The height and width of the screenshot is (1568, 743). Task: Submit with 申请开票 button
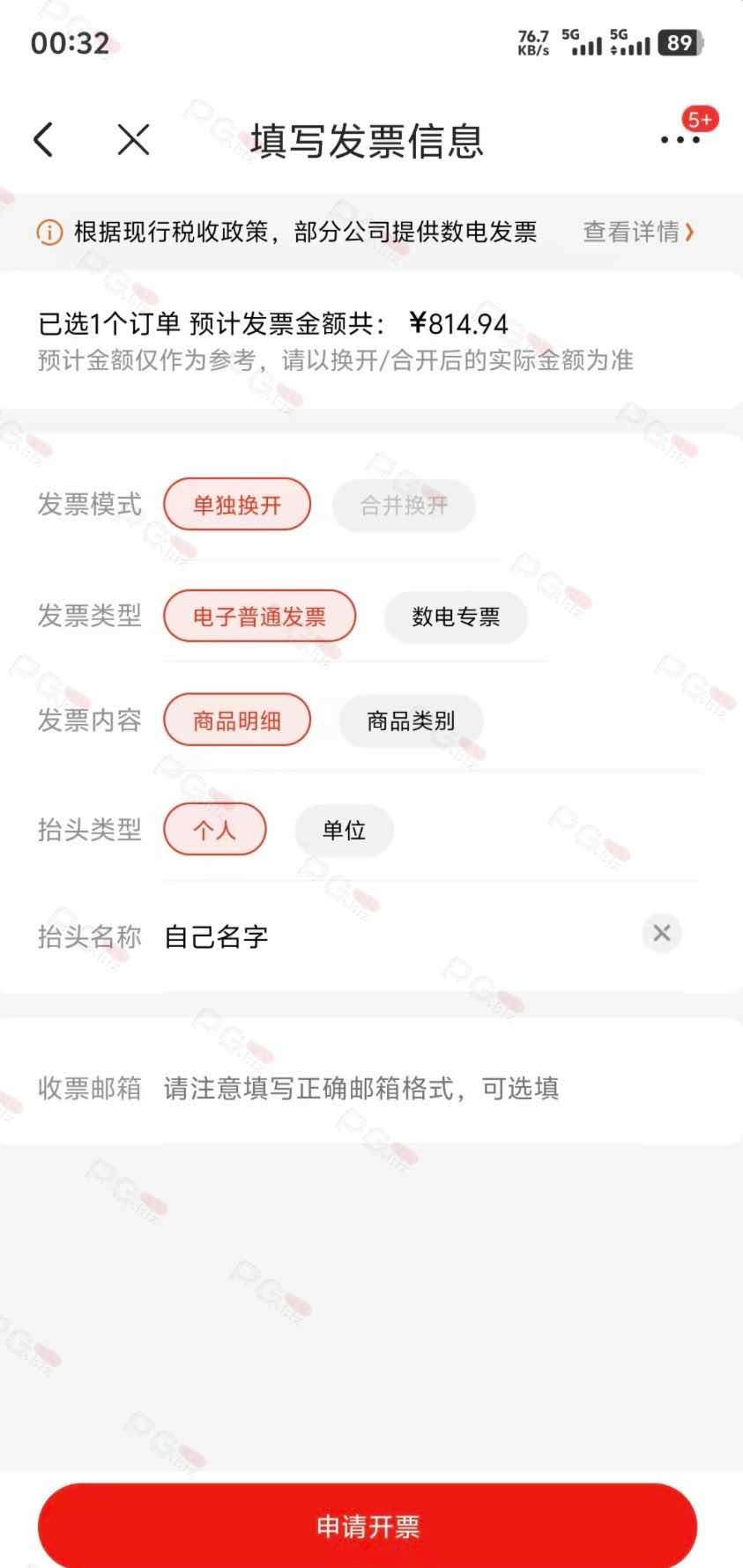368,1526
